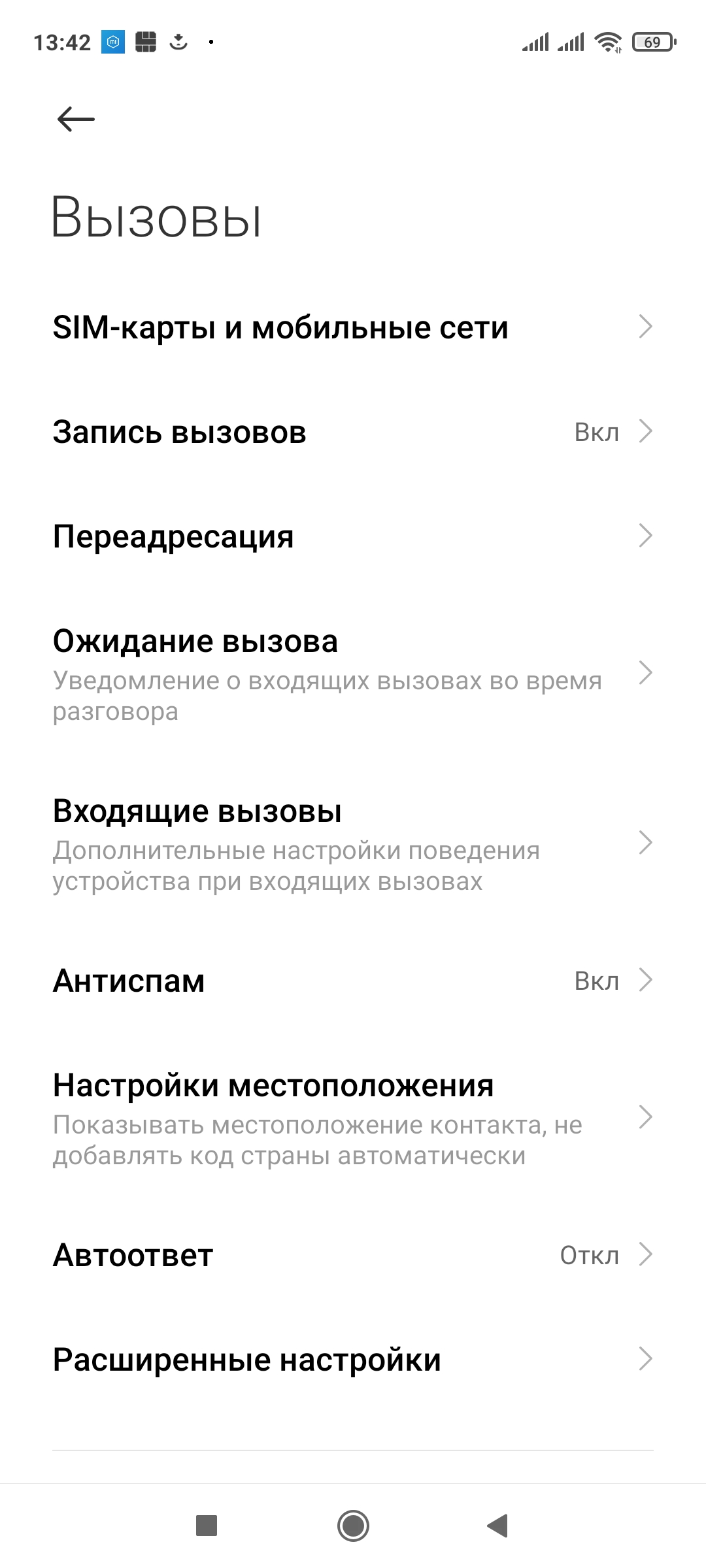This screenshot has height=1568, width=706.
Task: Open Входящие вызовы settings
Action: [x=353, y=843]
